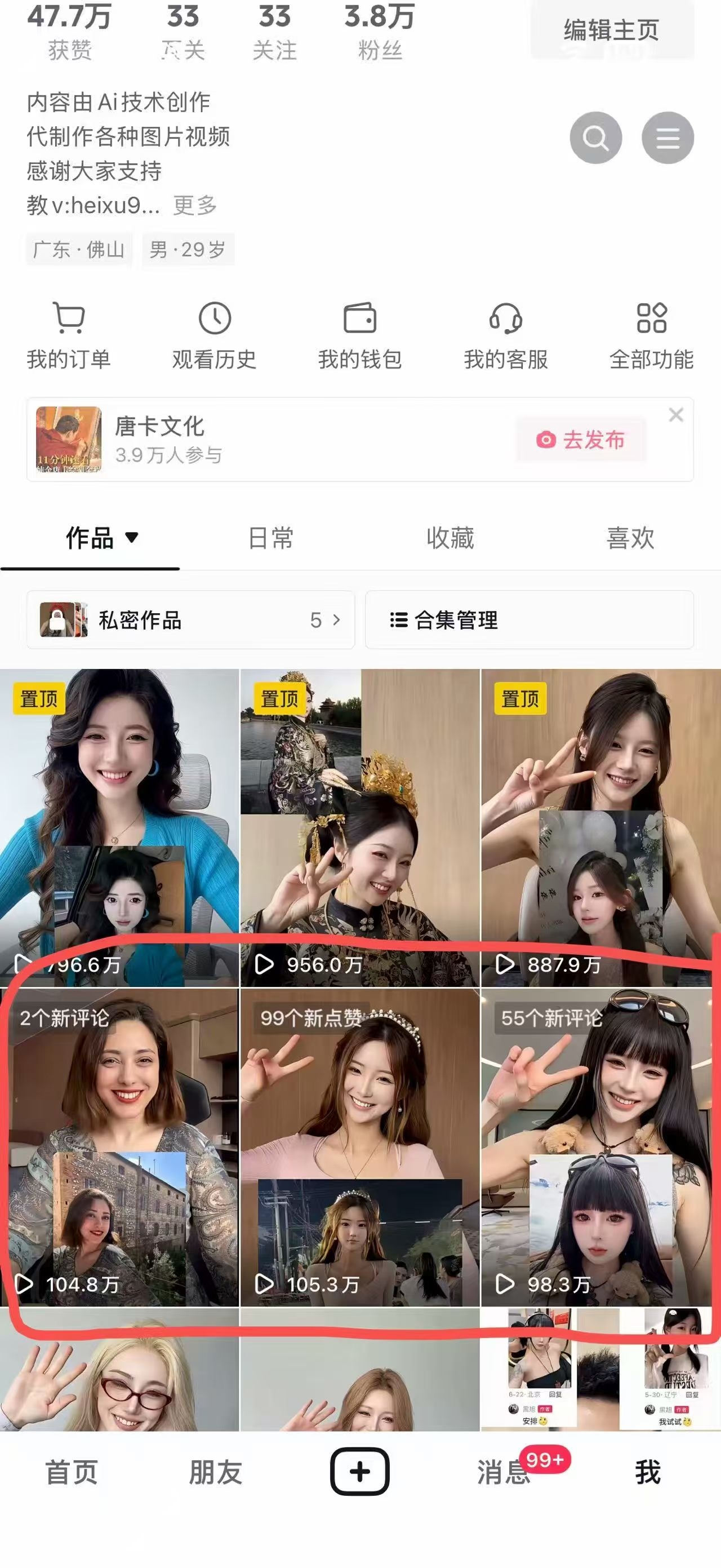Open 观看历史
This screenshot has width=721, height=1568.
[x=214, y=335]
